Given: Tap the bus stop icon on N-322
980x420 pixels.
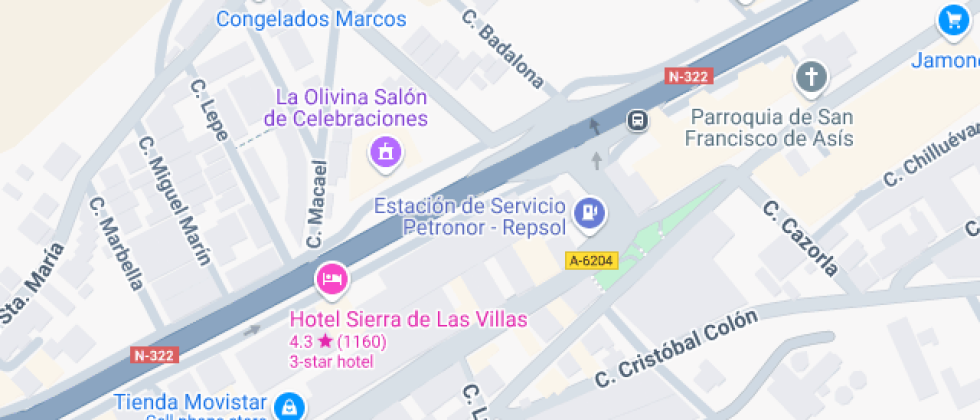Looking at the screenshot, I should click(x=637, y=121).
